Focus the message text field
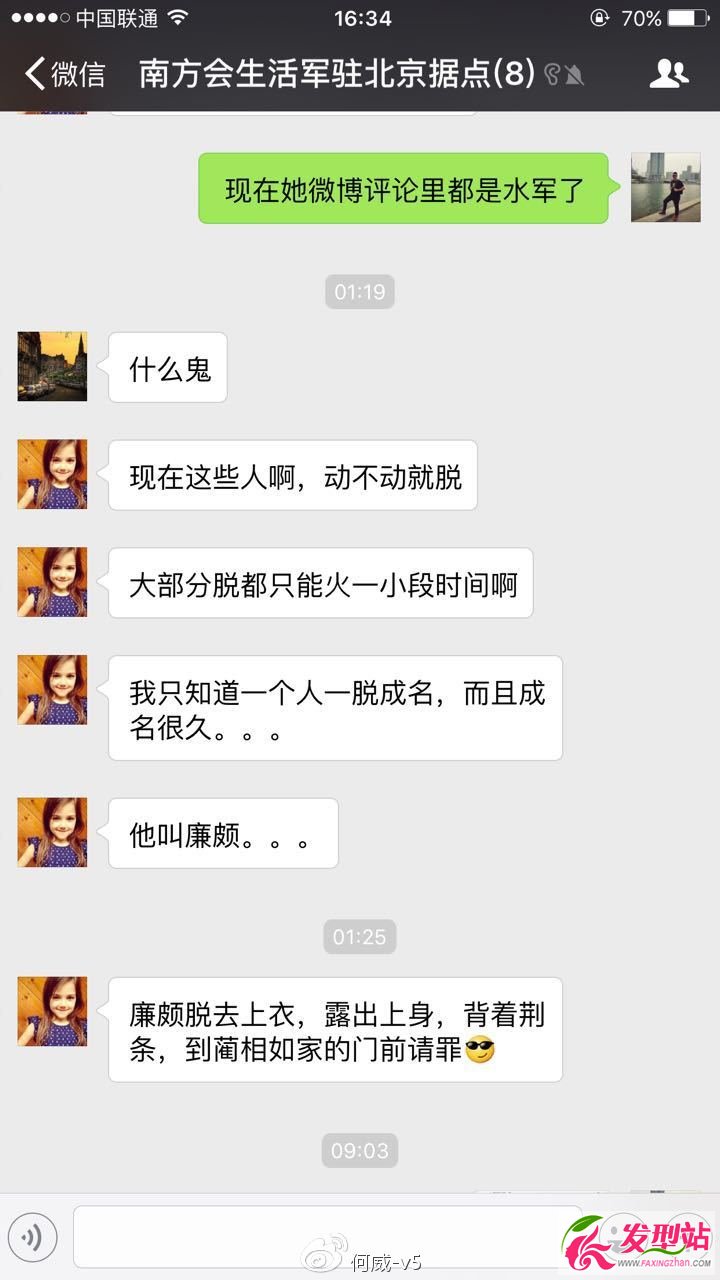The height and width of the screenshot is (1280, 720). (318, 1238)
